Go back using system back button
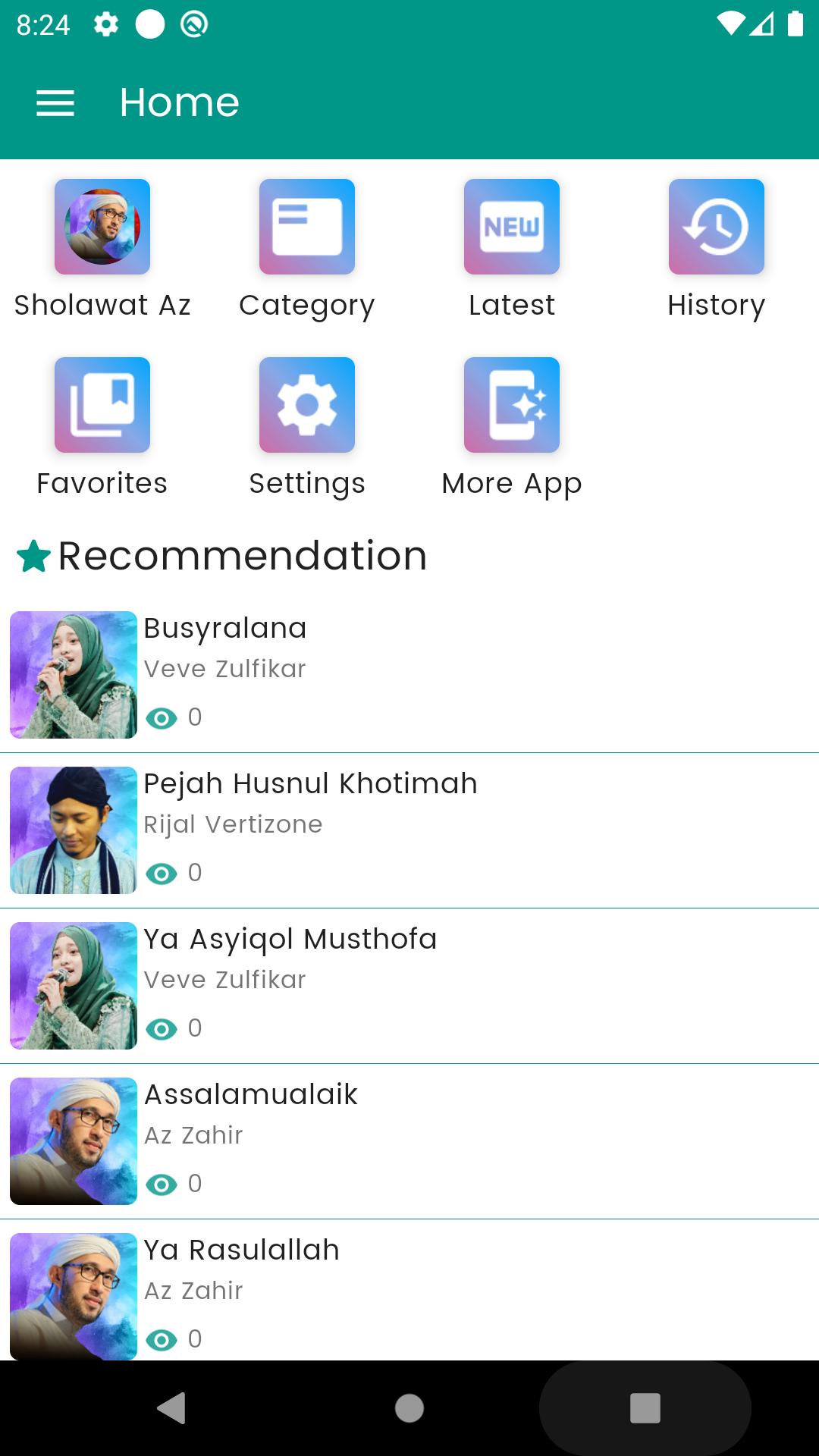This screenshot has height=1456, width=819. [x=172, y=1408]
